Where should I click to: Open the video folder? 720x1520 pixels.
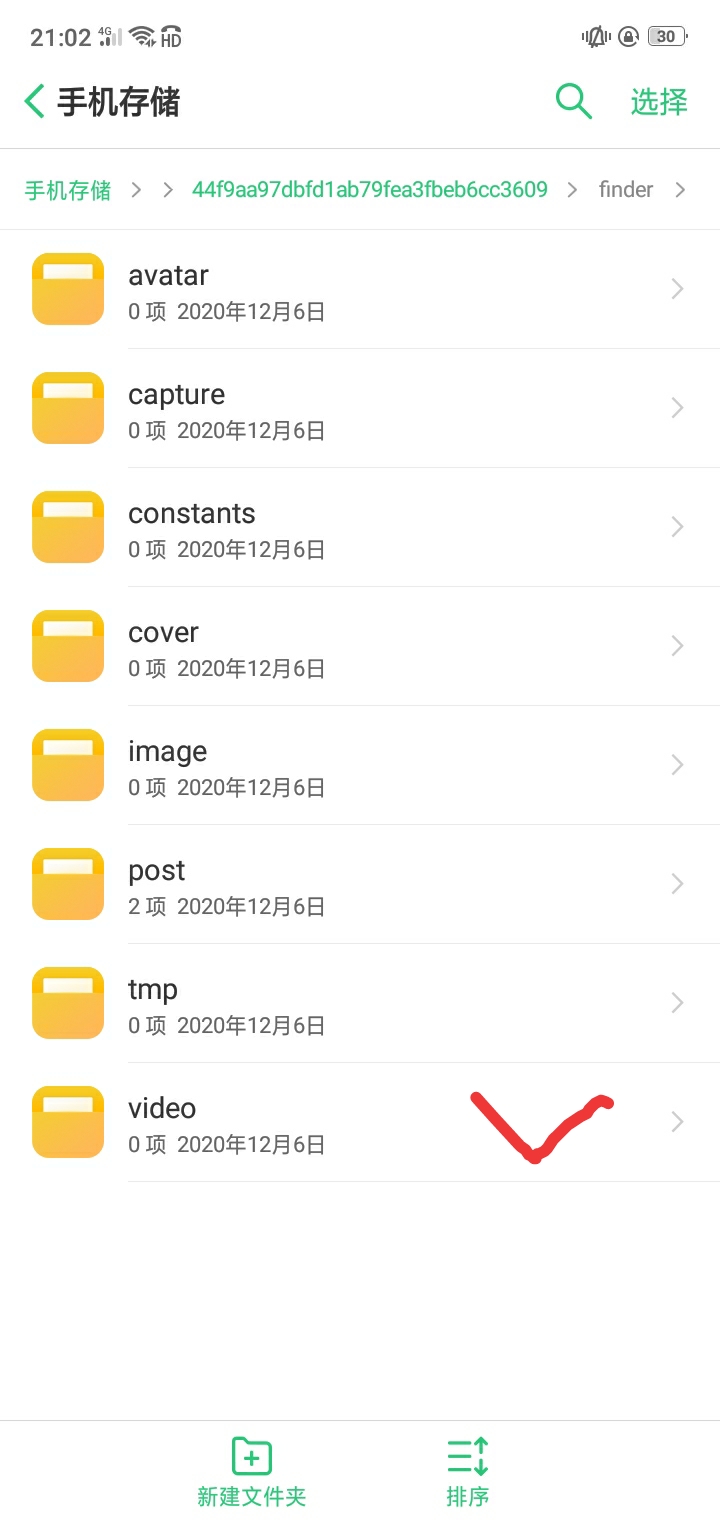[360, 1122]
